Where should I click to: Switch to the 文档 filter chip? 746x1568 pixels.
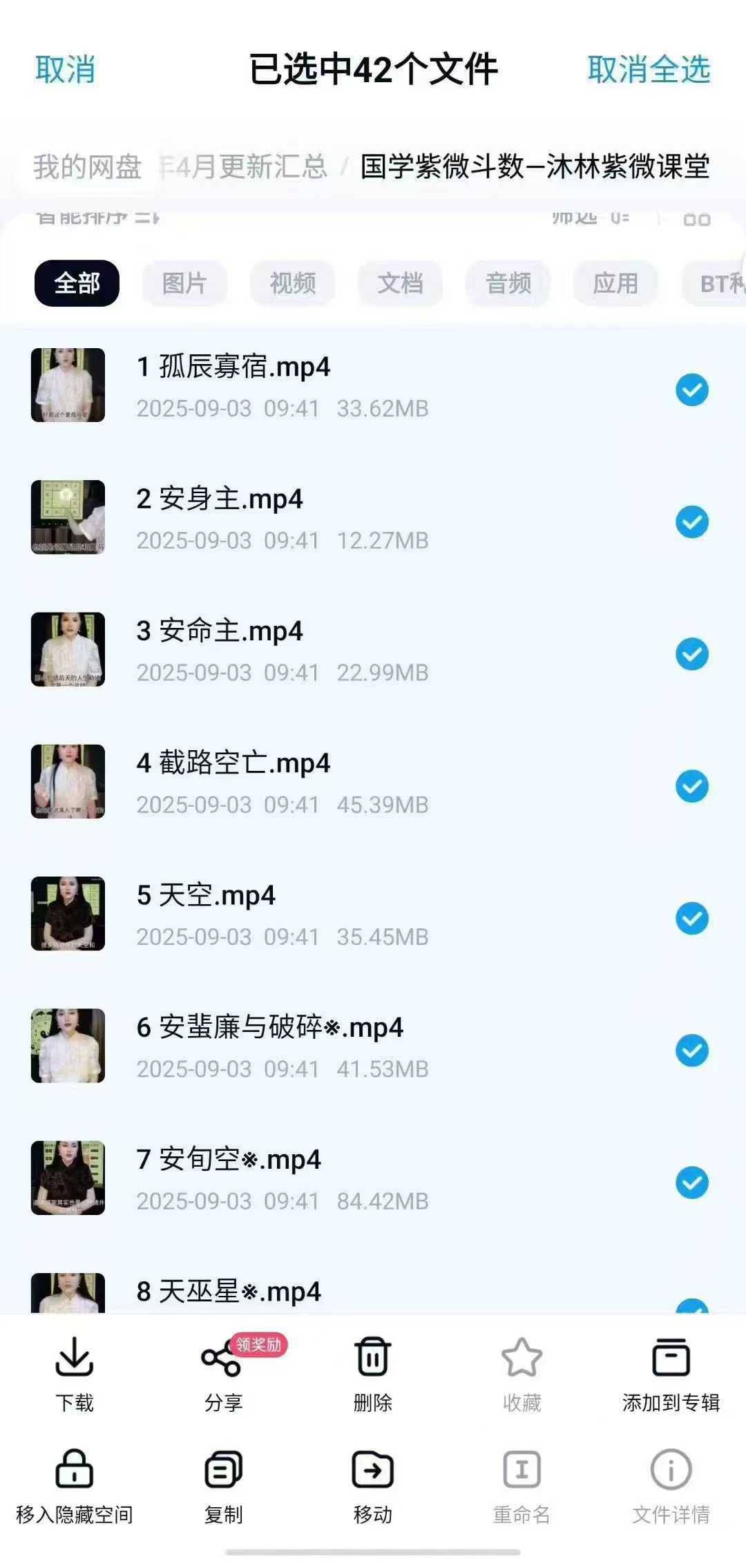click(400, 283)
